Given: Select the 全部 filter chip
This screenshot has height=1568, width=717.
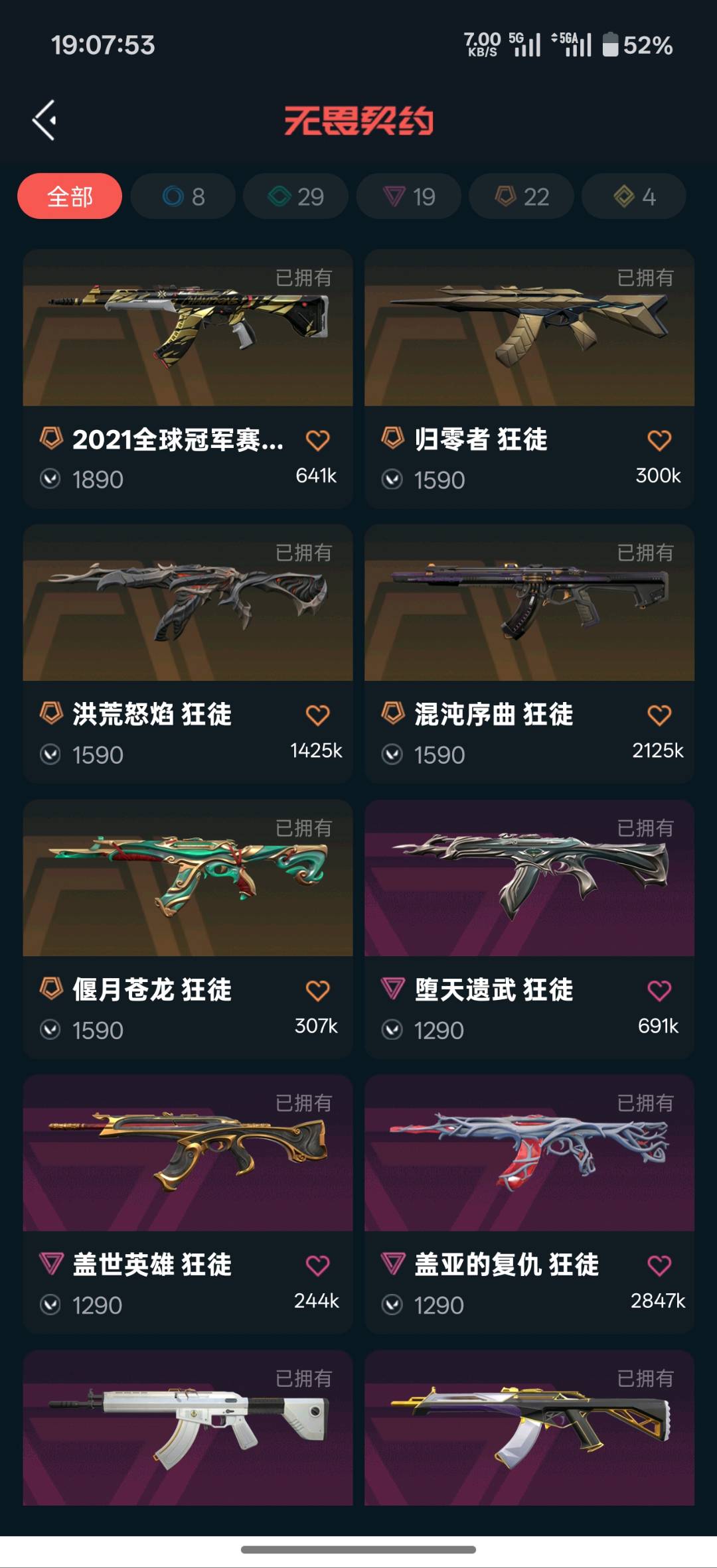Looking at the screenshot, I should [x=70, y=196].
